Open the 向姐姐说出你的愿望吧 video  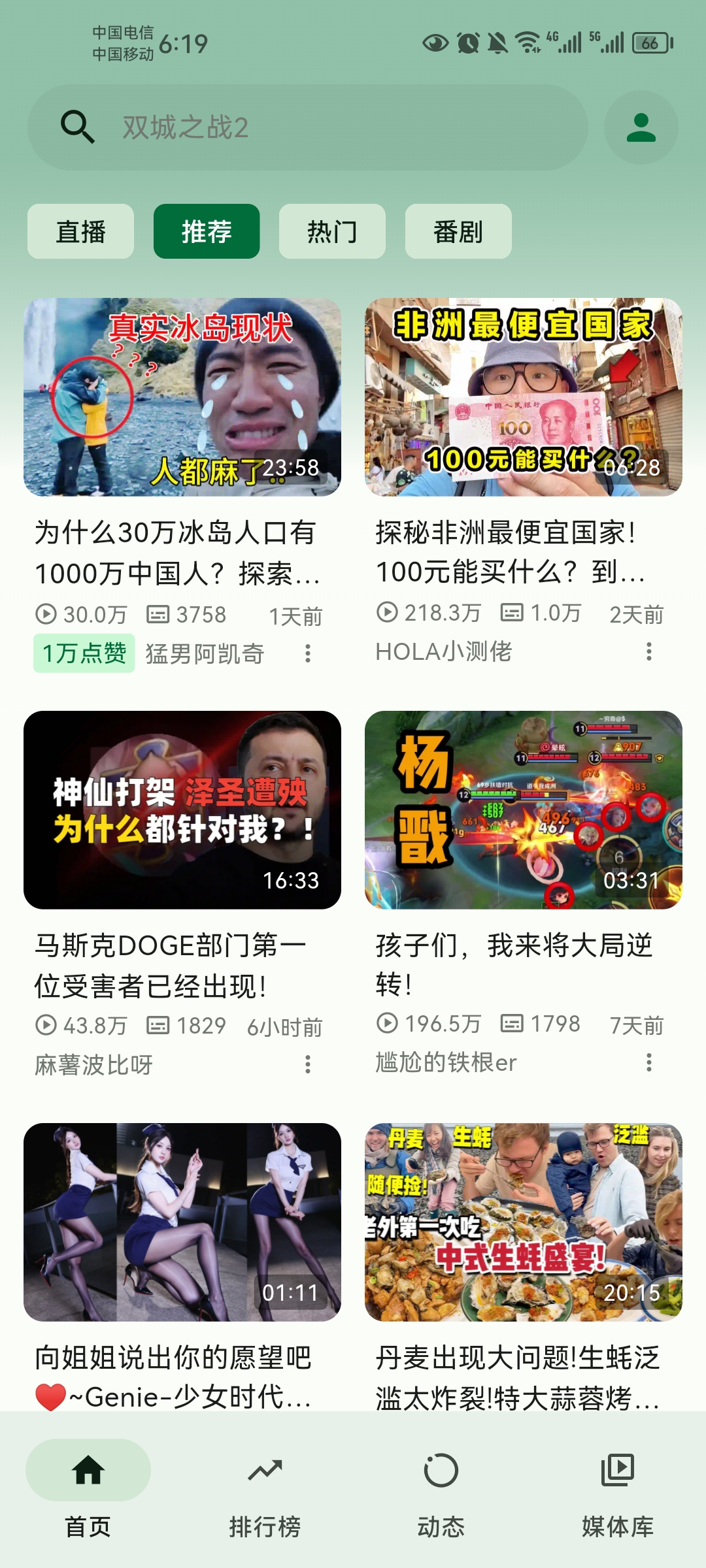pyautogui.click(x=182, y=1222)
